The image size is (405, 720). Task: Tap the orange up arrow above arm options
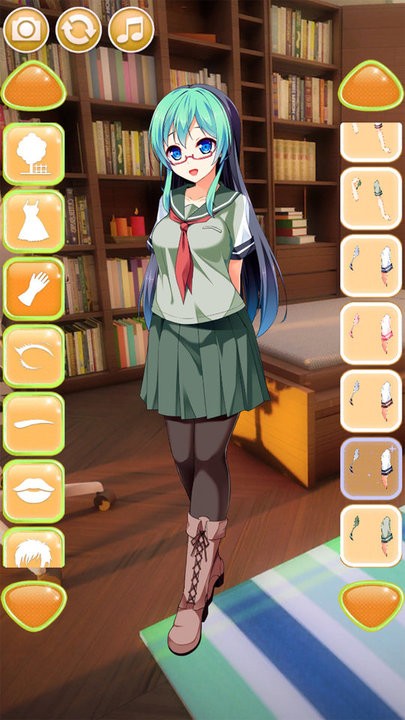click(x=371, y=85)
